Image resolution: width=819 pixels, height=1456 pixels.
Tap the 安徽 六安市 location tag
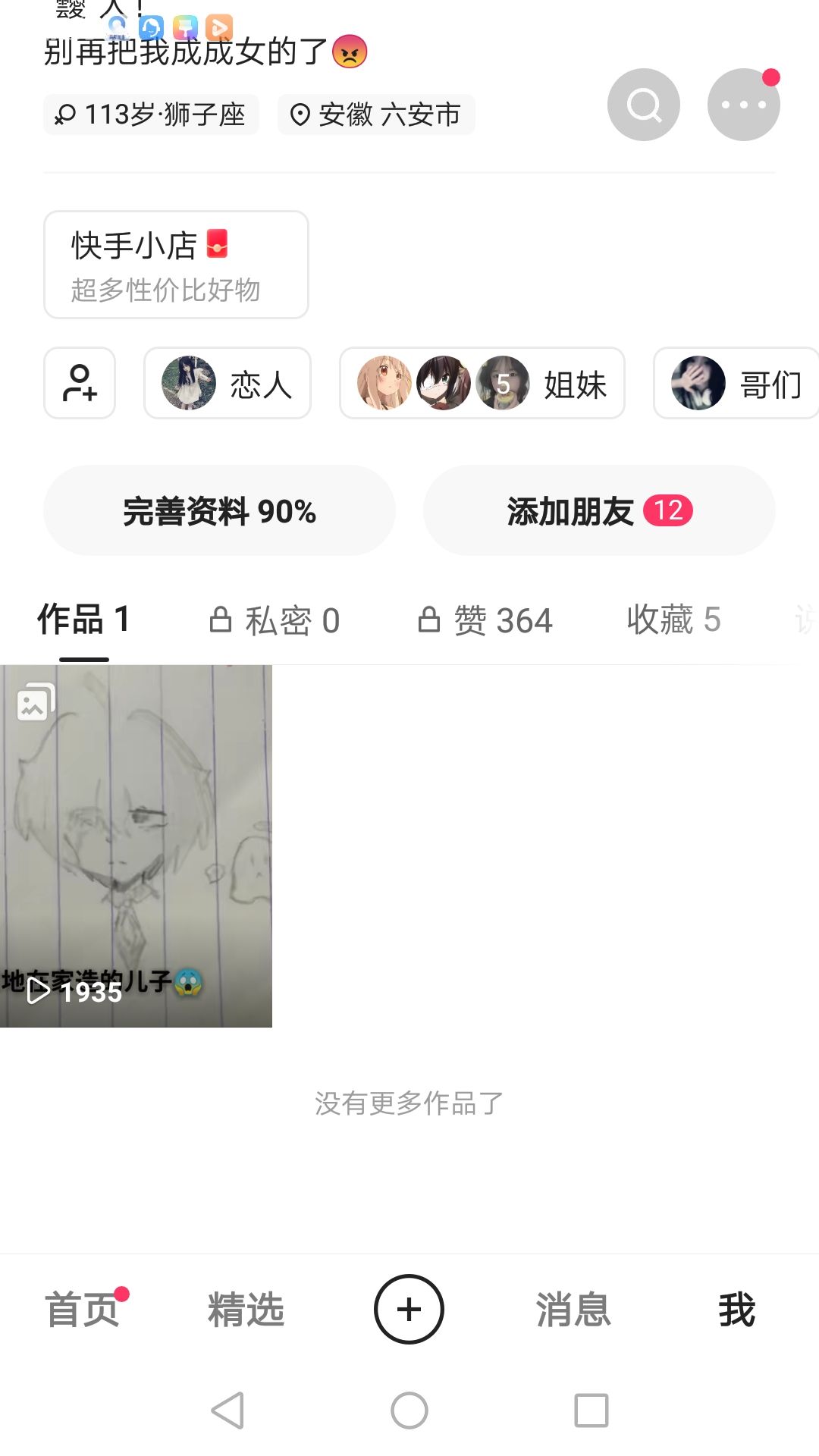376,115
